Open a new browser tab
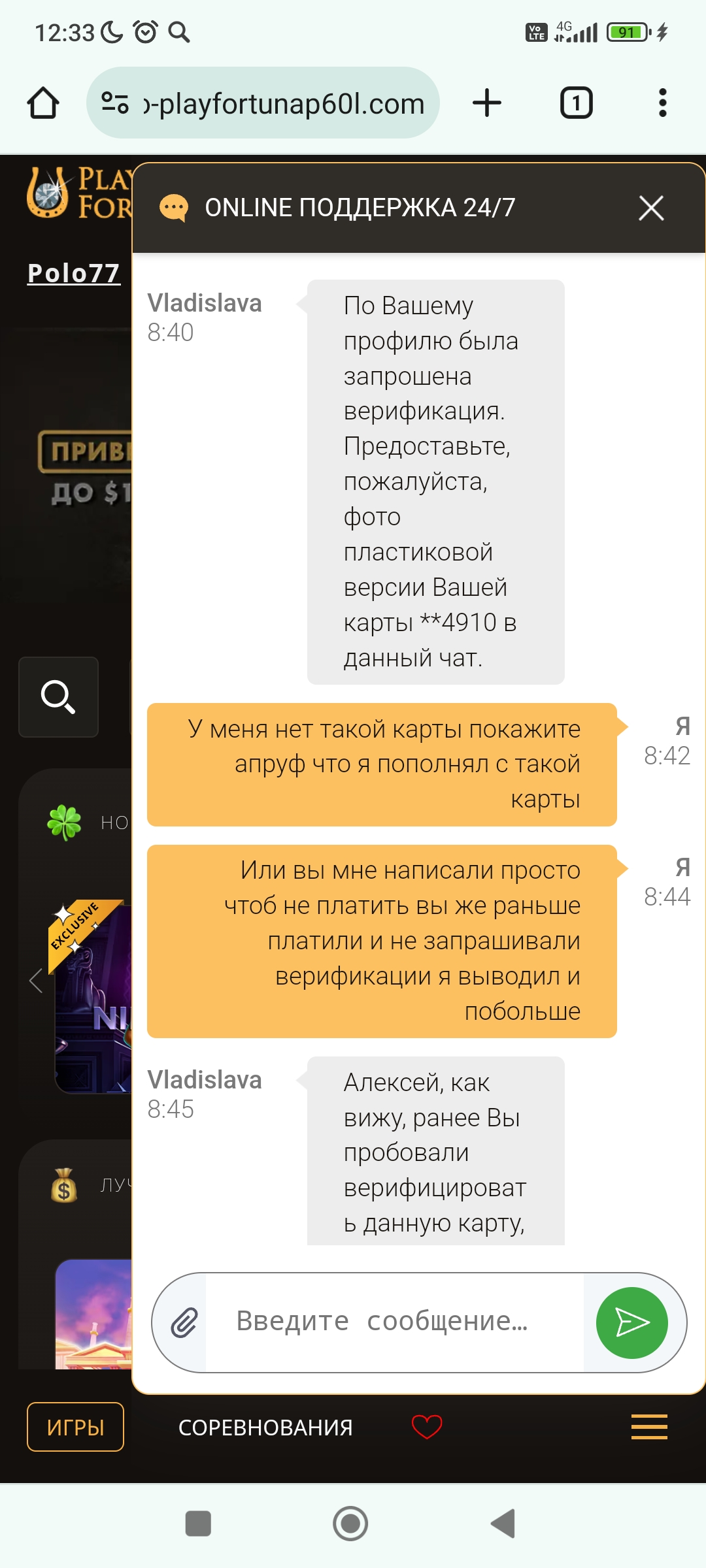706x1568 pixels. [x=487, y=103]
